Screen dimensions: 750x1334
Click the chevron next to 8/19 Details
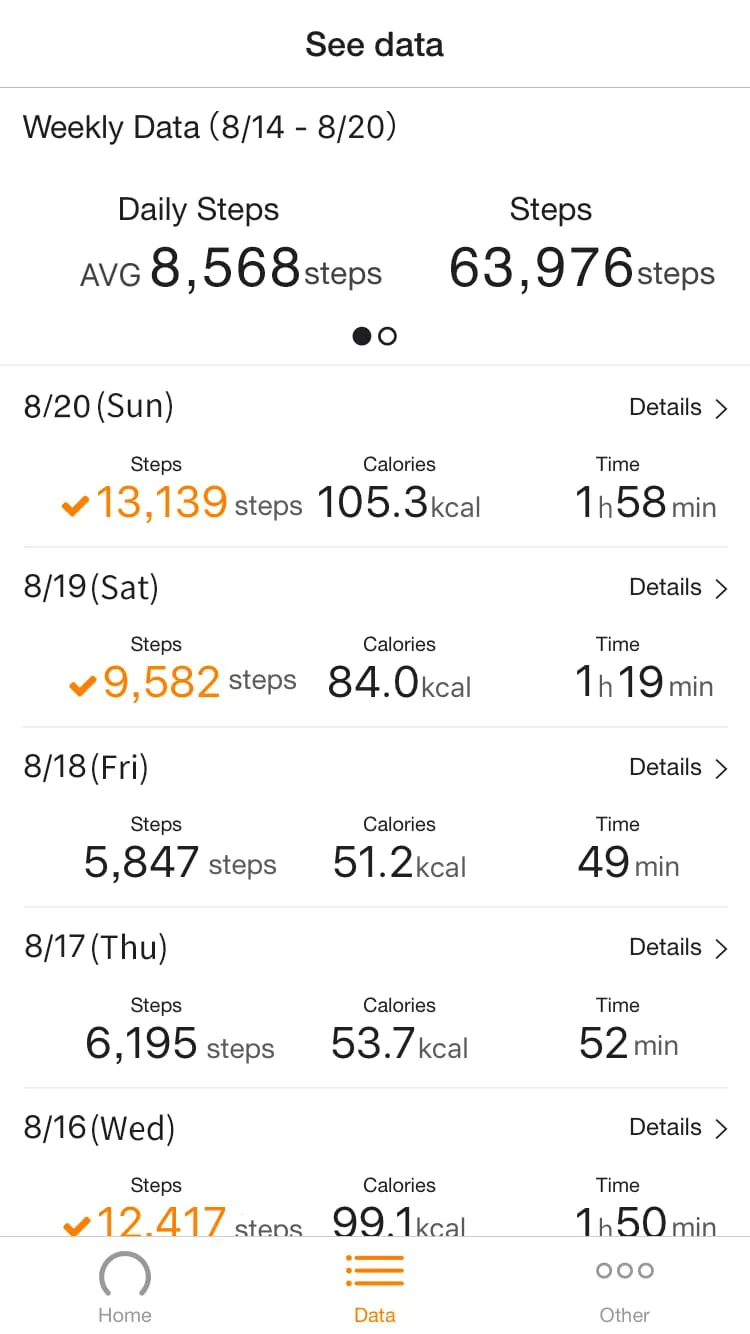(722, 588)
